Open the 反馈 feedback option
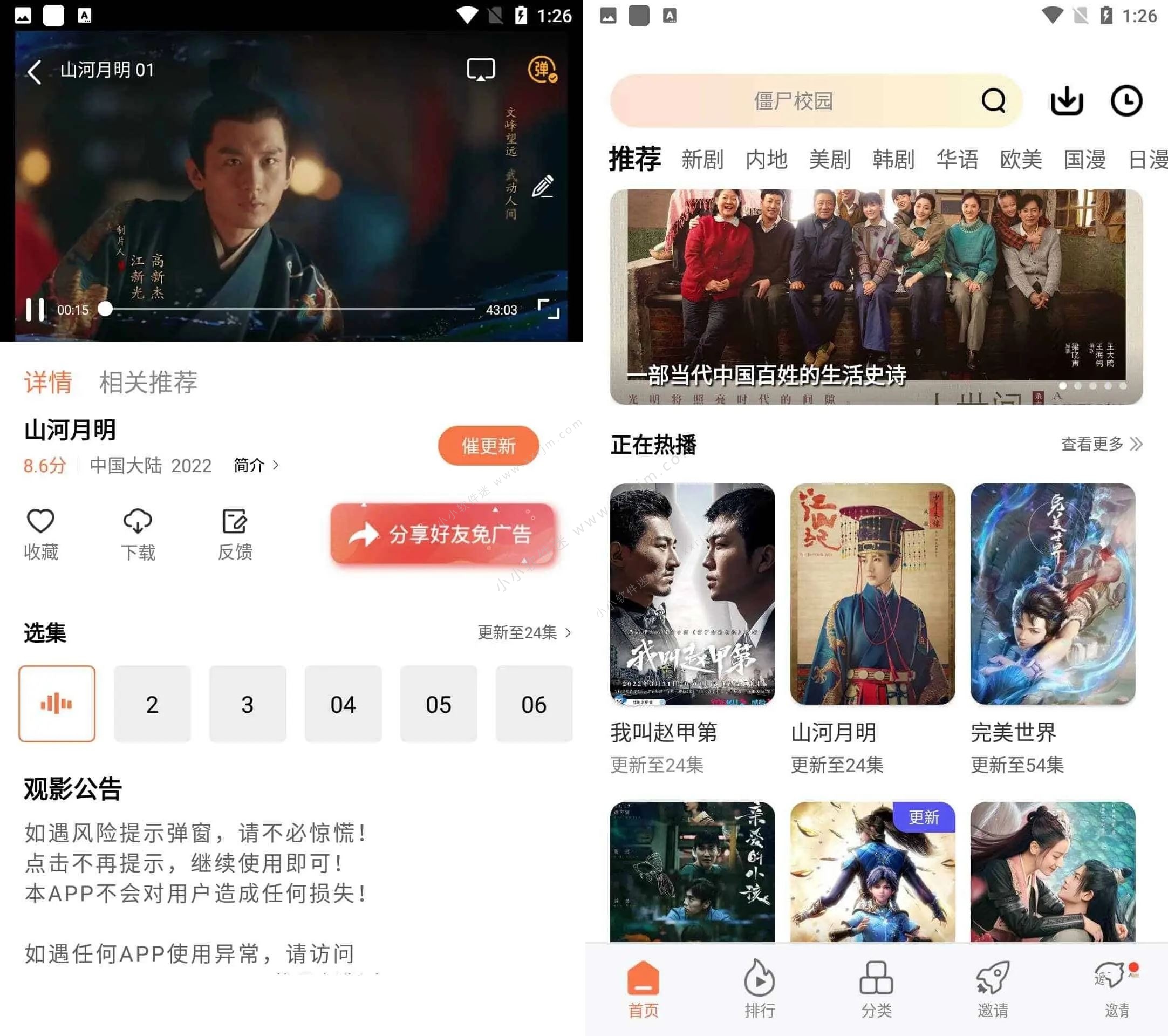1168x1036 pixels. pyautogui.click(x=235, y=533)
